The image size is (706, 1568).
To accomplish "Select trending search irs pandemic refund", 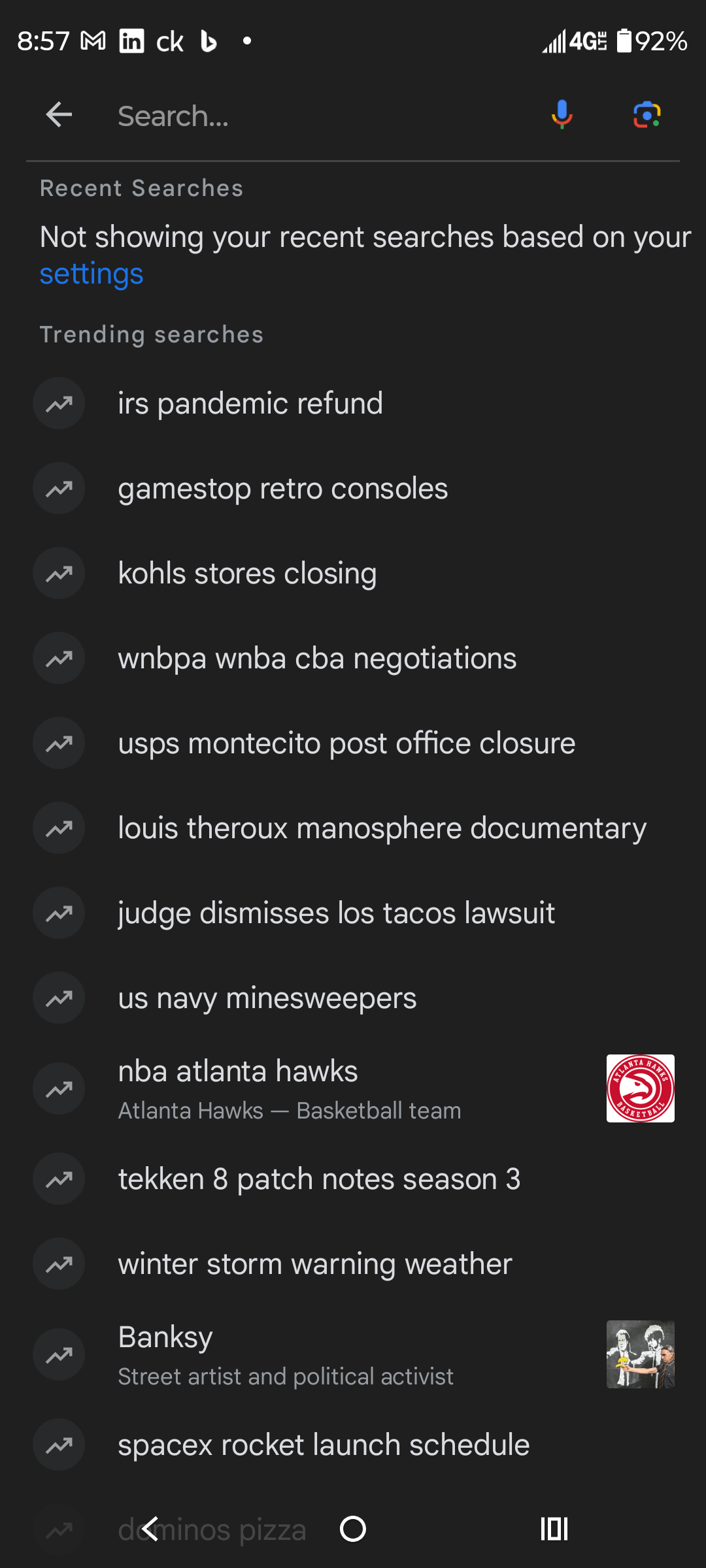I will click(250, 403).
